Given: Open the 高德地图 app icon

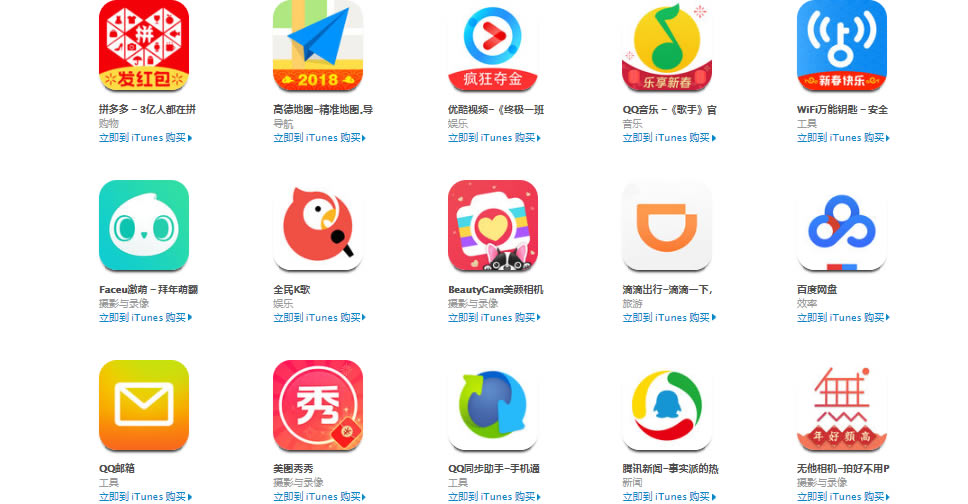Looking at the screenshot, I should tap(318, 46).
